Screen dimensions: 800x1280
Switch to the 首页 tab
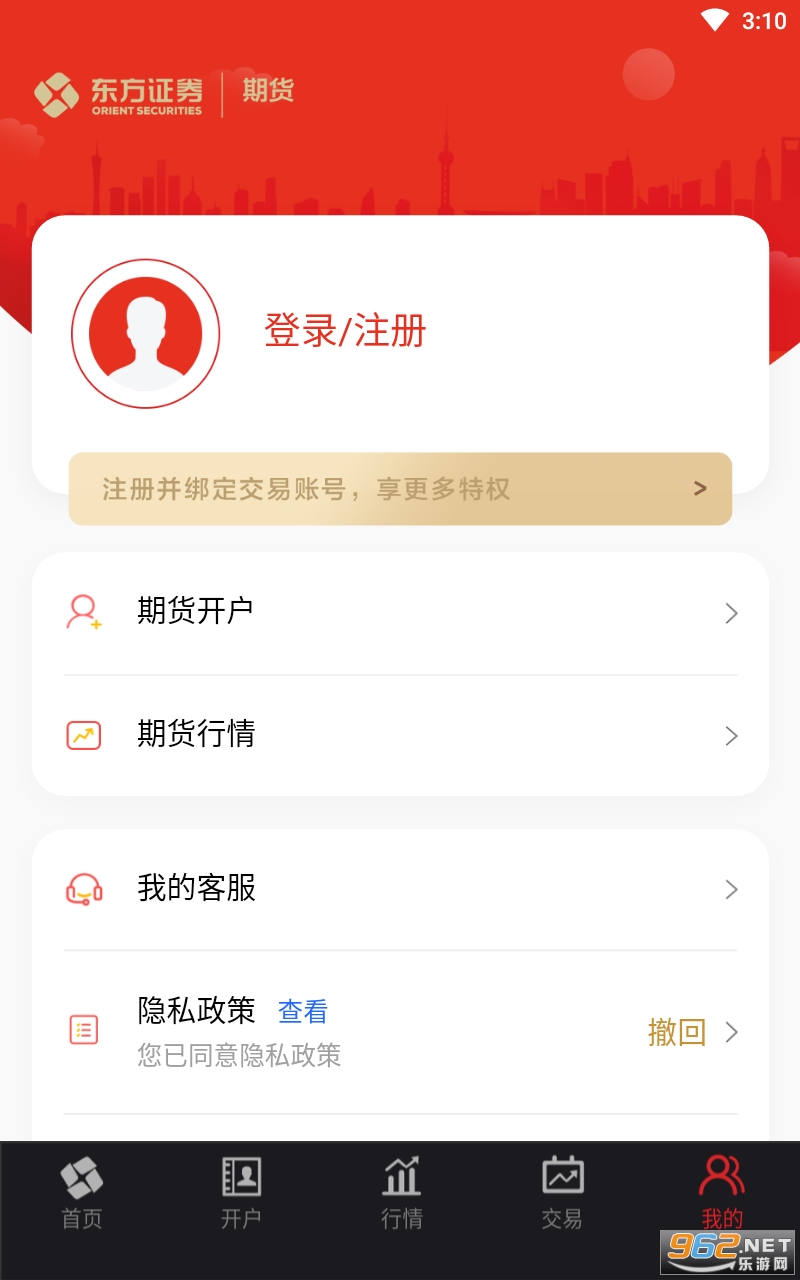pos(81,1193)
